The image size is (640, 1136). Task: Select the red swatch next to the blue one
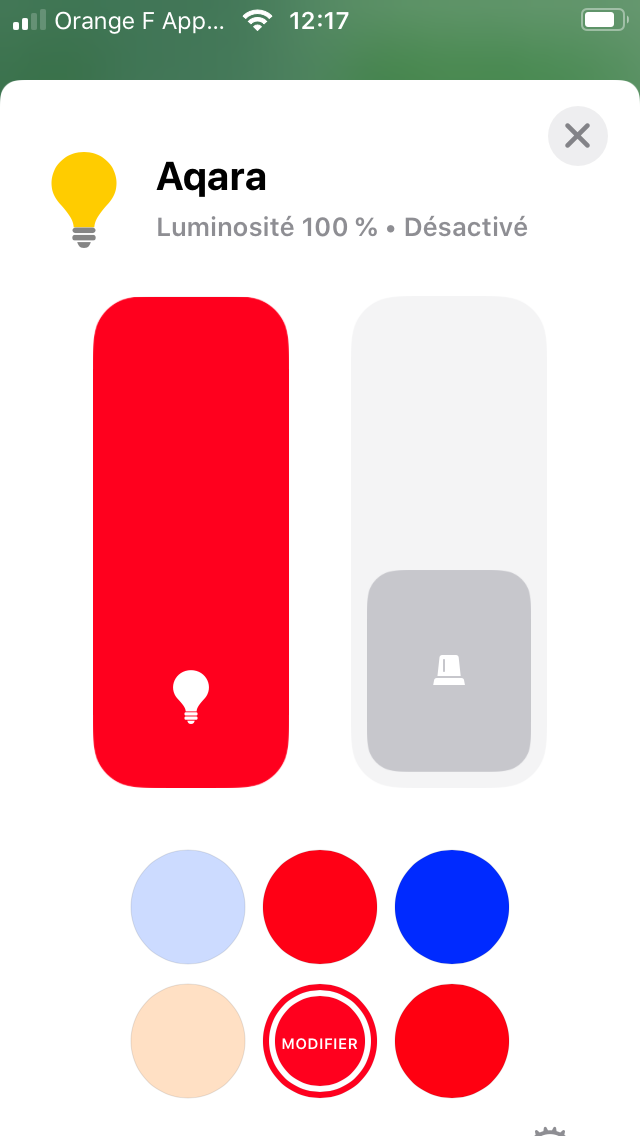(x=320, y=907)
